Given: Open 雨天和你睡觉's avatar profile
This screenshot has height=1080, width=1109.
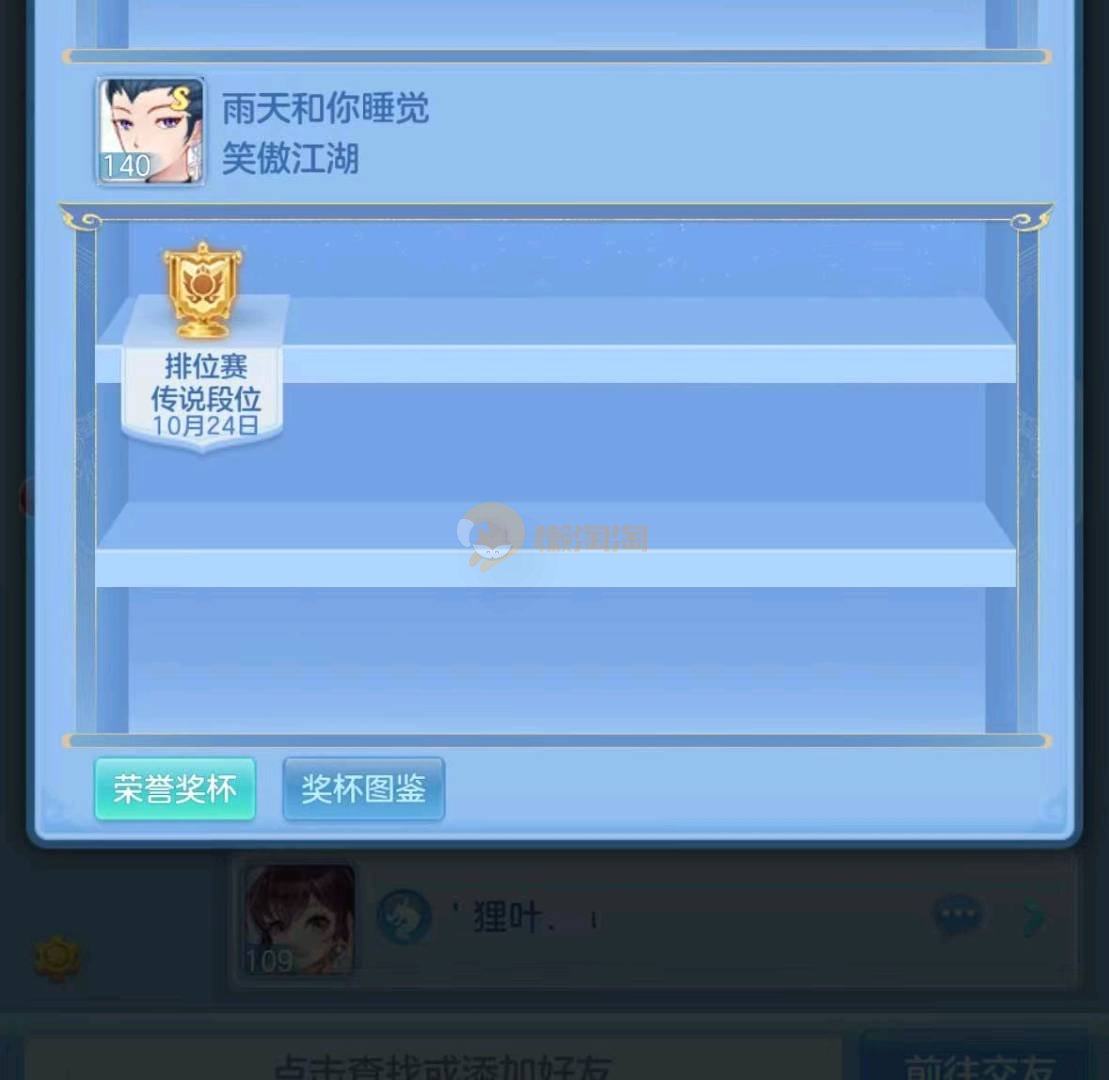Looking at the screenshot, I should tap(151, 131).
